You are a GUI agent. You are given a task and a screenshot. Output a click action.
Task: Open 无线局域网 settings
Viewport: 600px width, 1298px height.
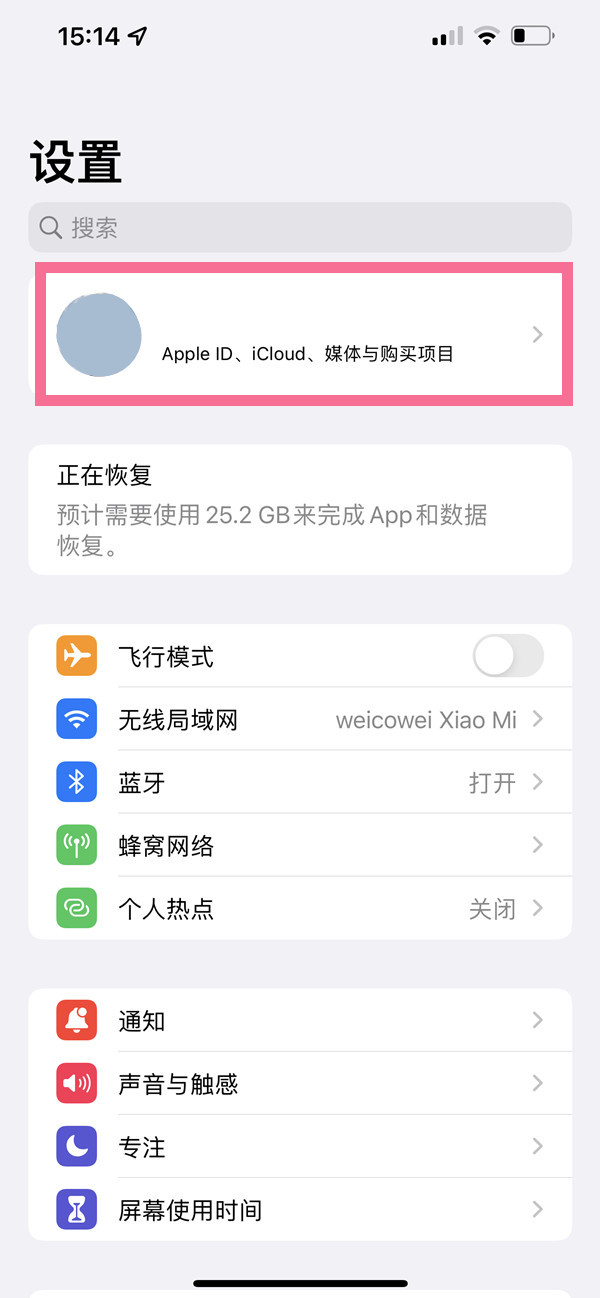pos(300,720)
